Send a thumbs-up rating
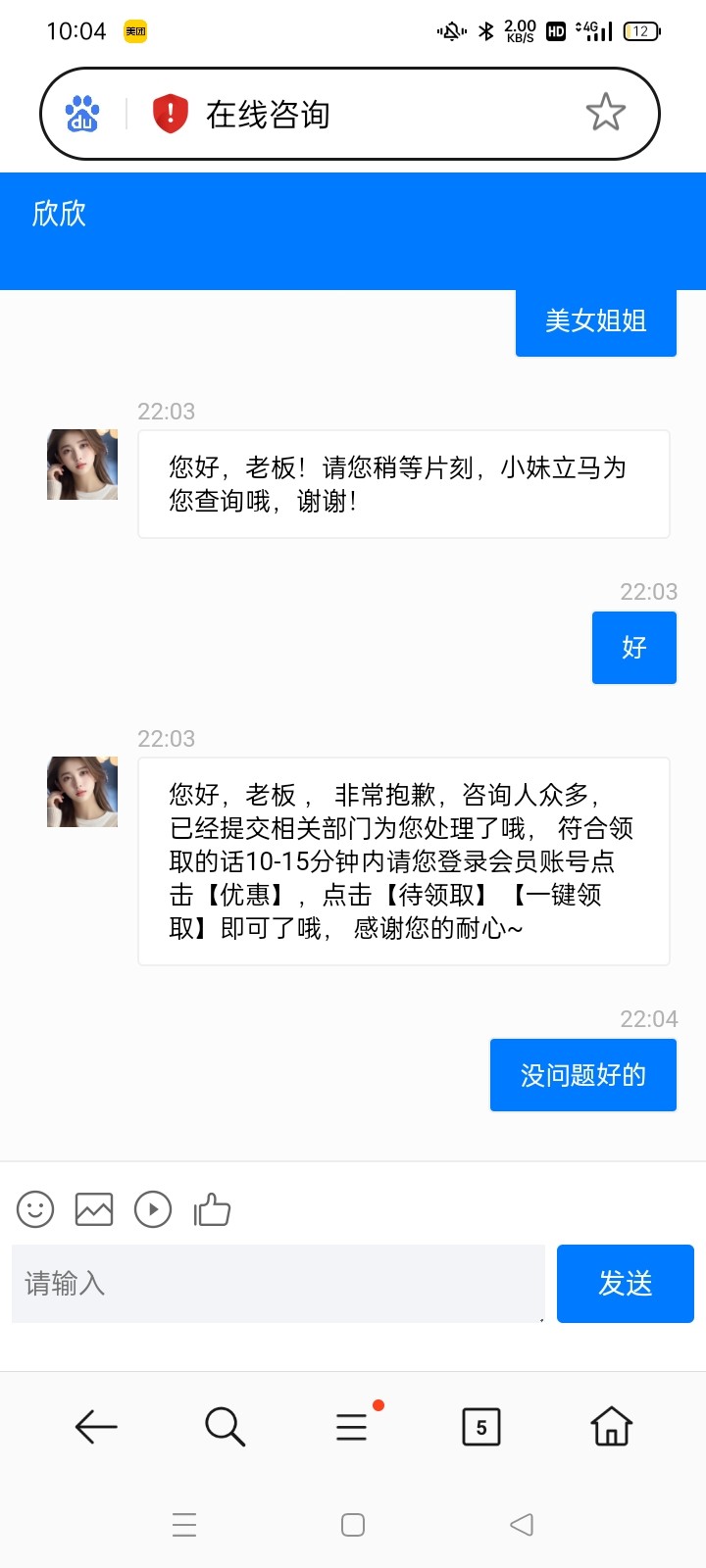The height and width of the screenshot is (1568, 706). [x=212, y=1209]
